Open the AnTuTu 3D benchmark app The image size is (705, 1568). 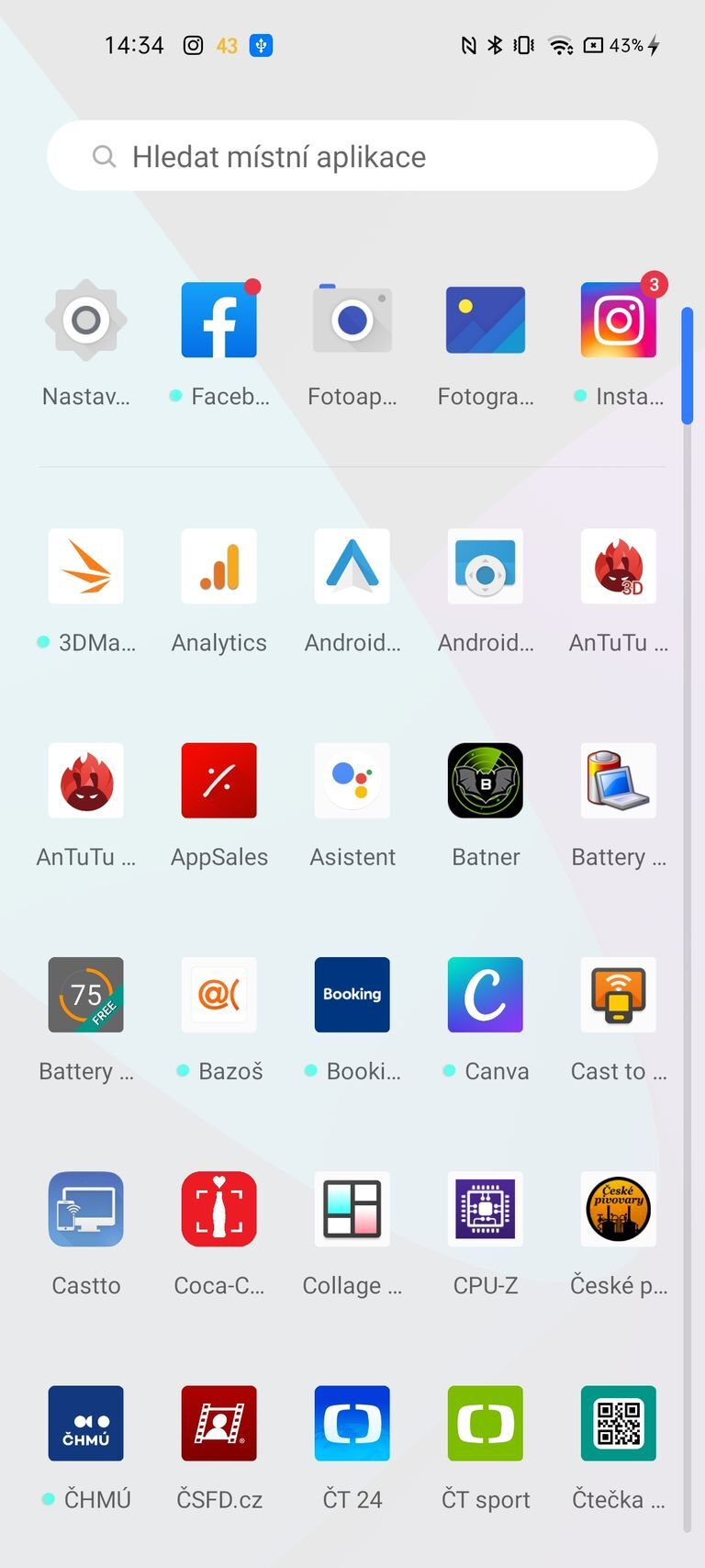click(x=619, y=567)
